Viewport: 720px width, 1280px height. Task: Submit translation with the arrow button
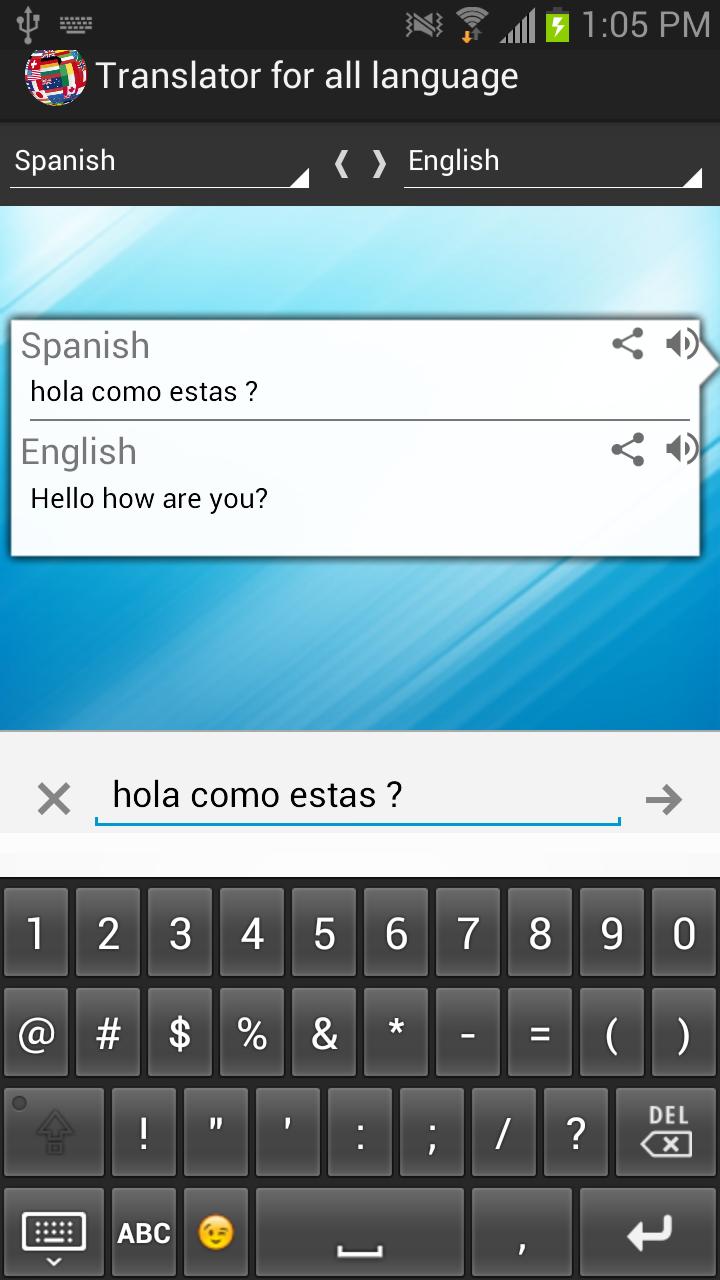pyautogui.click(x=664, y=798)
